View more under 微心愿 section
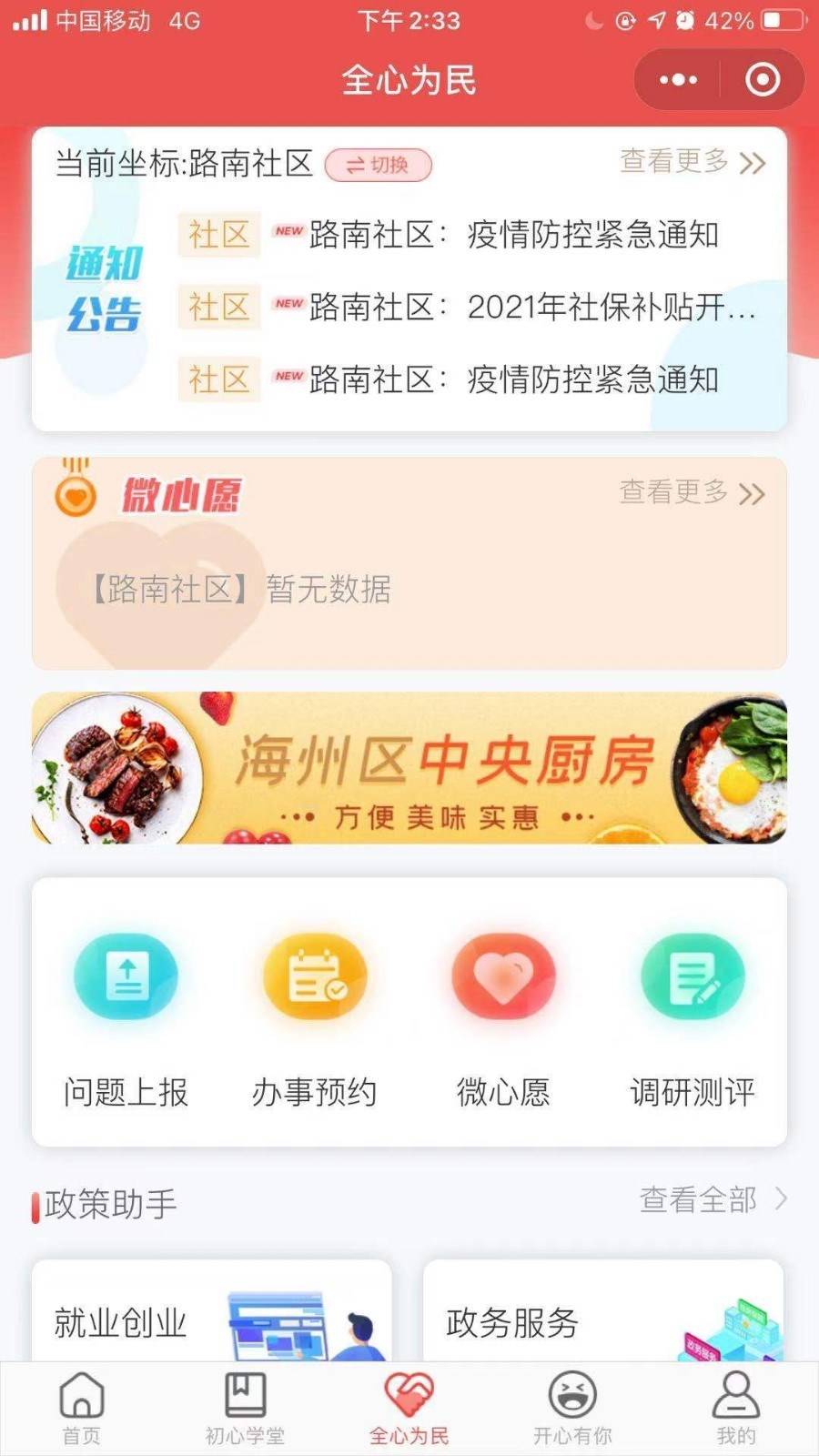This screenshot has height=1456, width=819. pos(692,493)
